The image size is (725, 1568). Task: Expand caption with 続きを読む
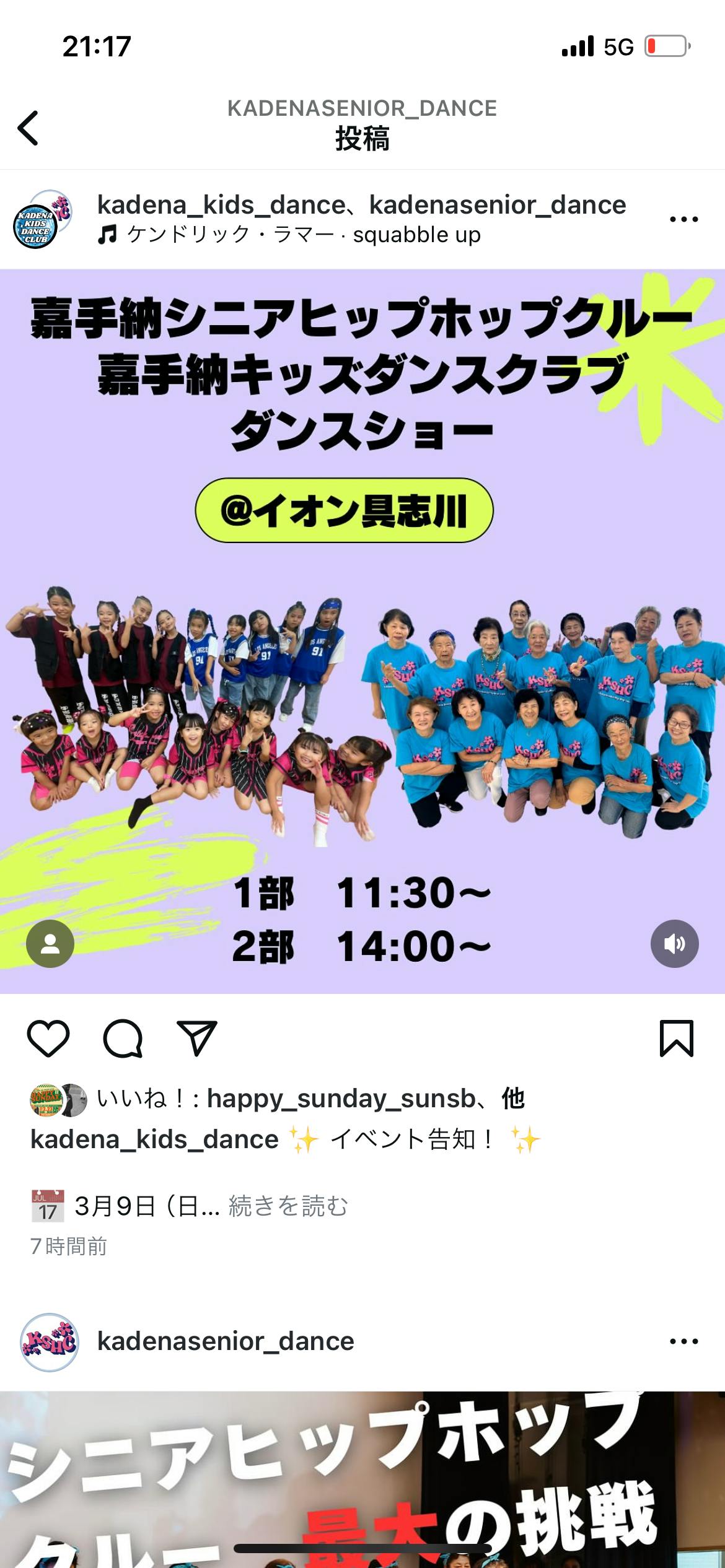click(x=288, y=1206)
